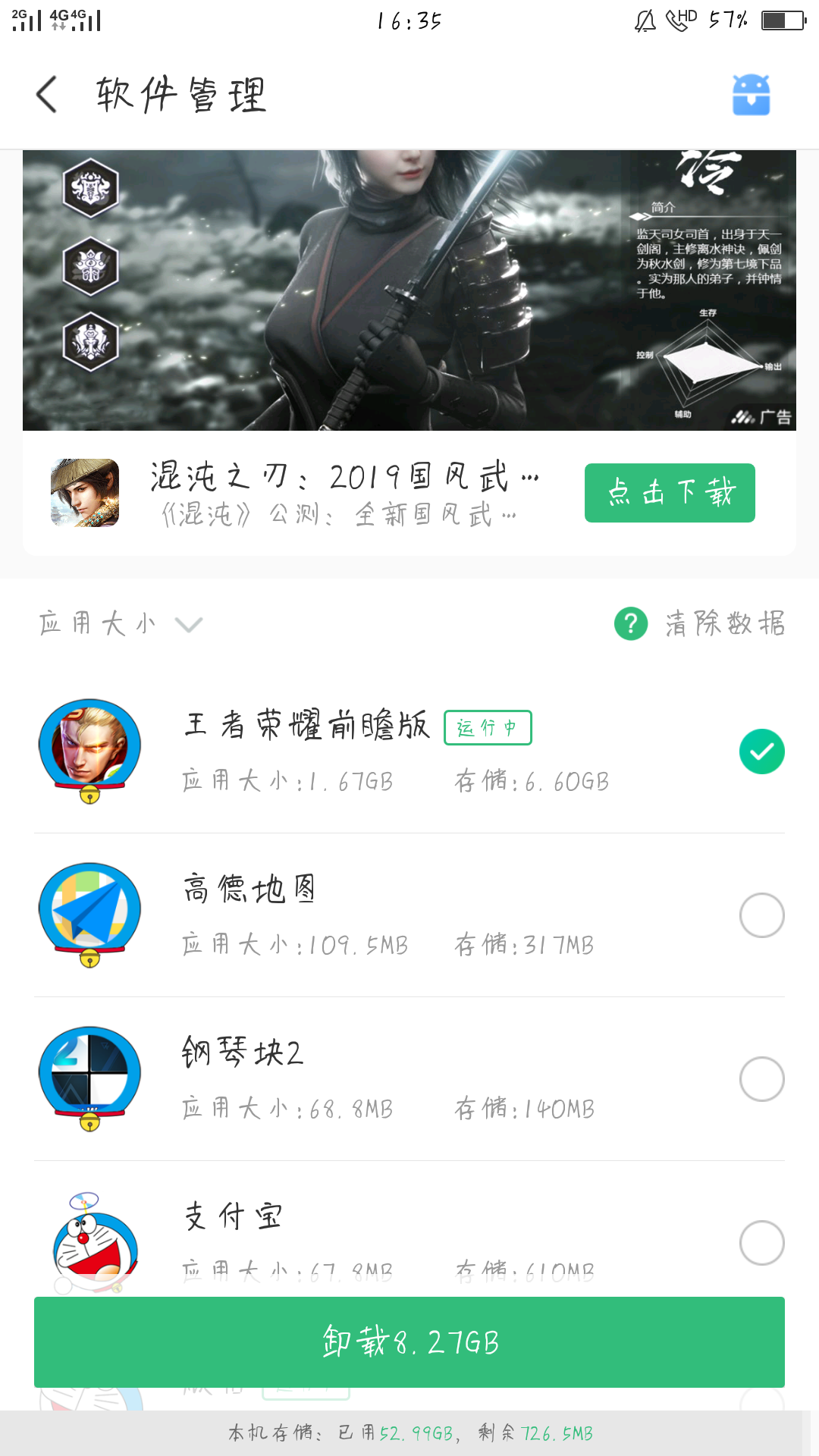Uncheck 王者荣耀前瞻版 selection checkmark
Screen dimensions: 819x1456
pos(761,751)
